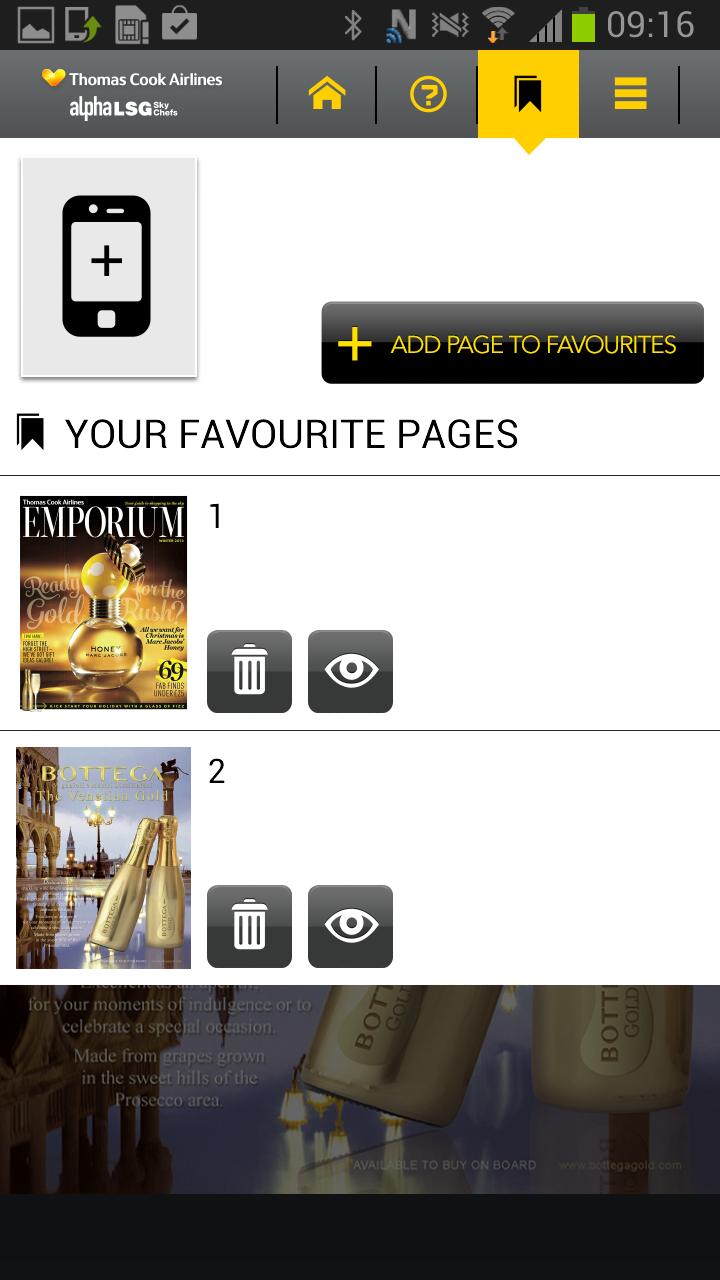Tap Add Page to Favourites button
Screen dimensions: 720x1280
pyautogui.click(x=512, y=343)
